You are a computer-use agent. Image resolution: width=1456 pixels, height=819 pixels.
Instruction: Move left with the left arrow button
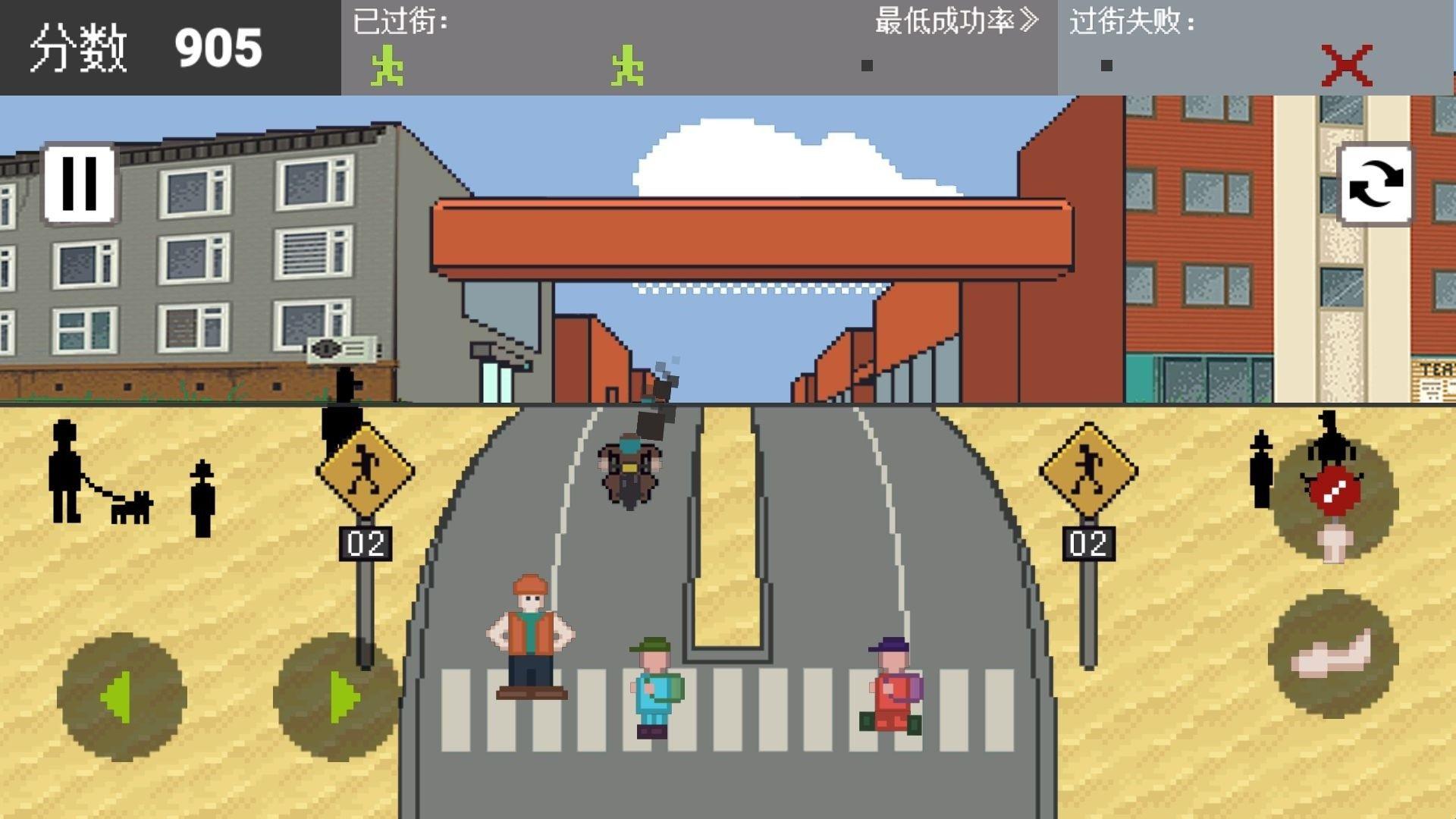tap(121, 696)
